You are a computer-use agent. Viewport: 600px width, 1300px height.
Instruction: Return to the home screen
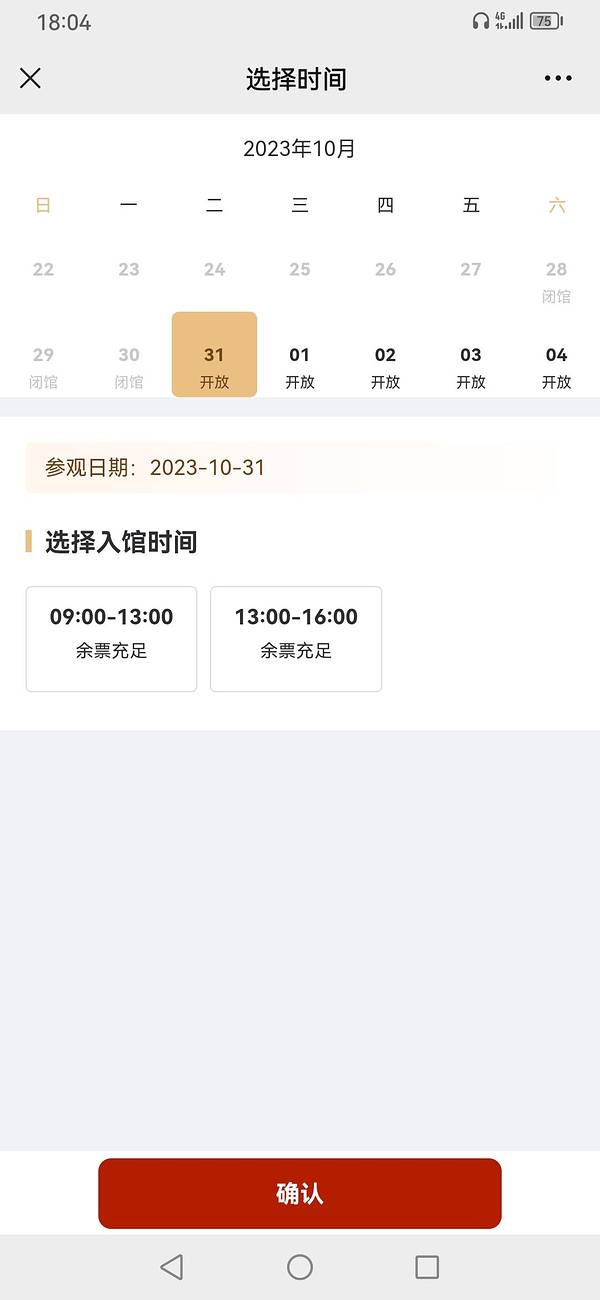click(x=300, y=1267)
